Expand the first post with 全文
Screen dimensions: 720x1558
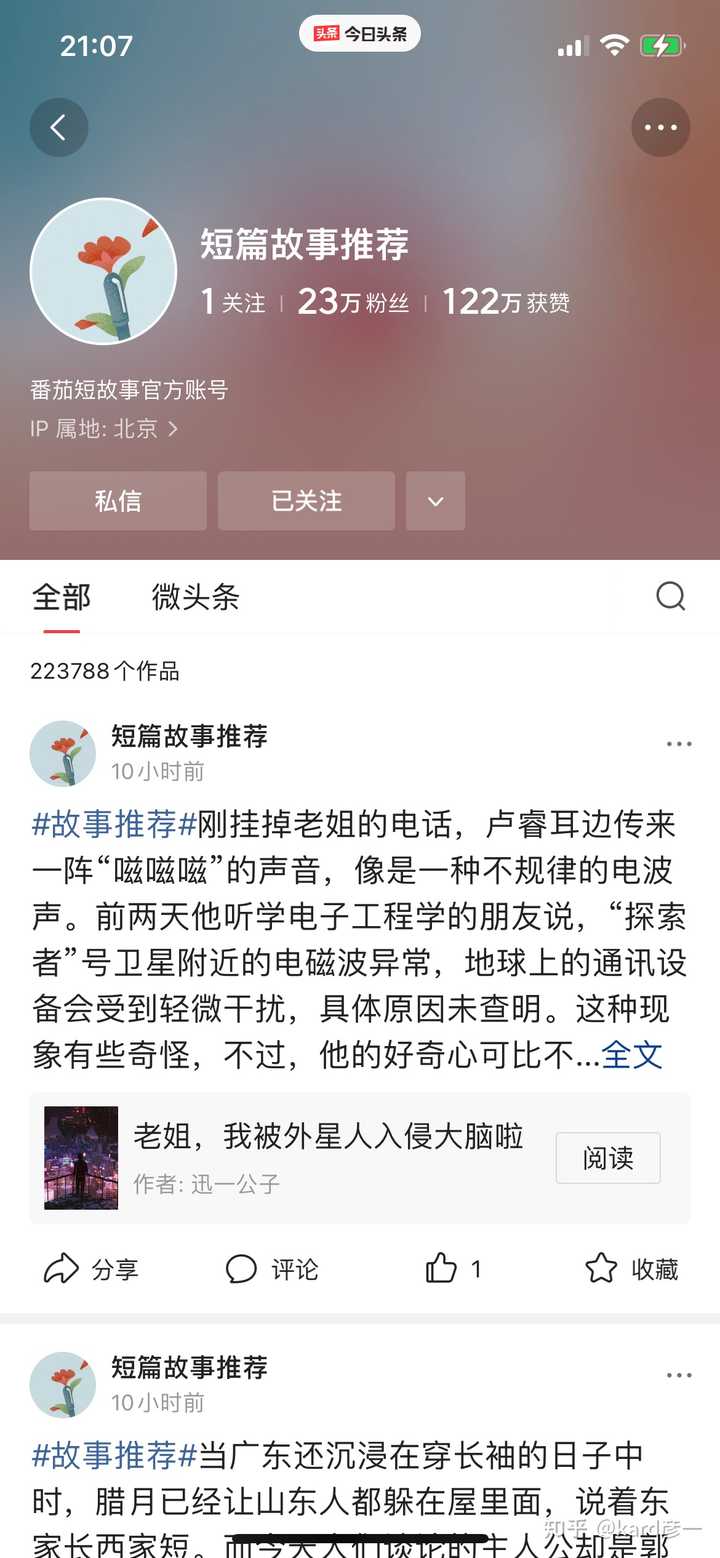click(x=632, y=1054)
